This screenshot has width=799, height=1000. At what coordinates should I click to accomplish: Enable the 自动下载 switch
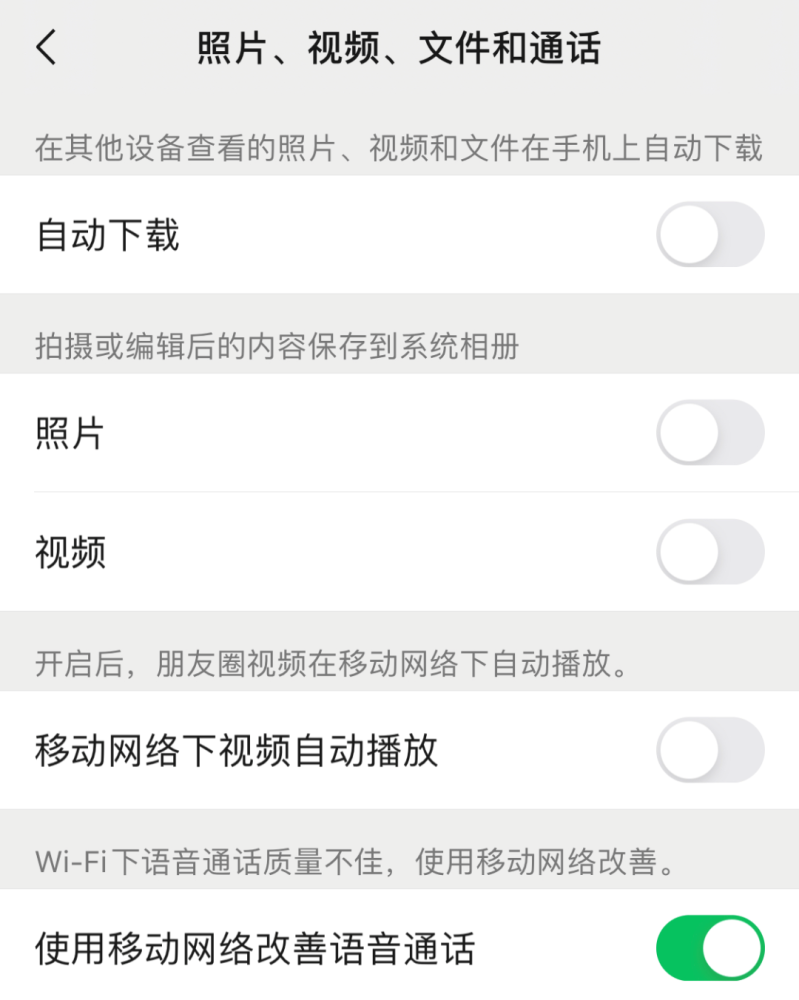(710, 235)
